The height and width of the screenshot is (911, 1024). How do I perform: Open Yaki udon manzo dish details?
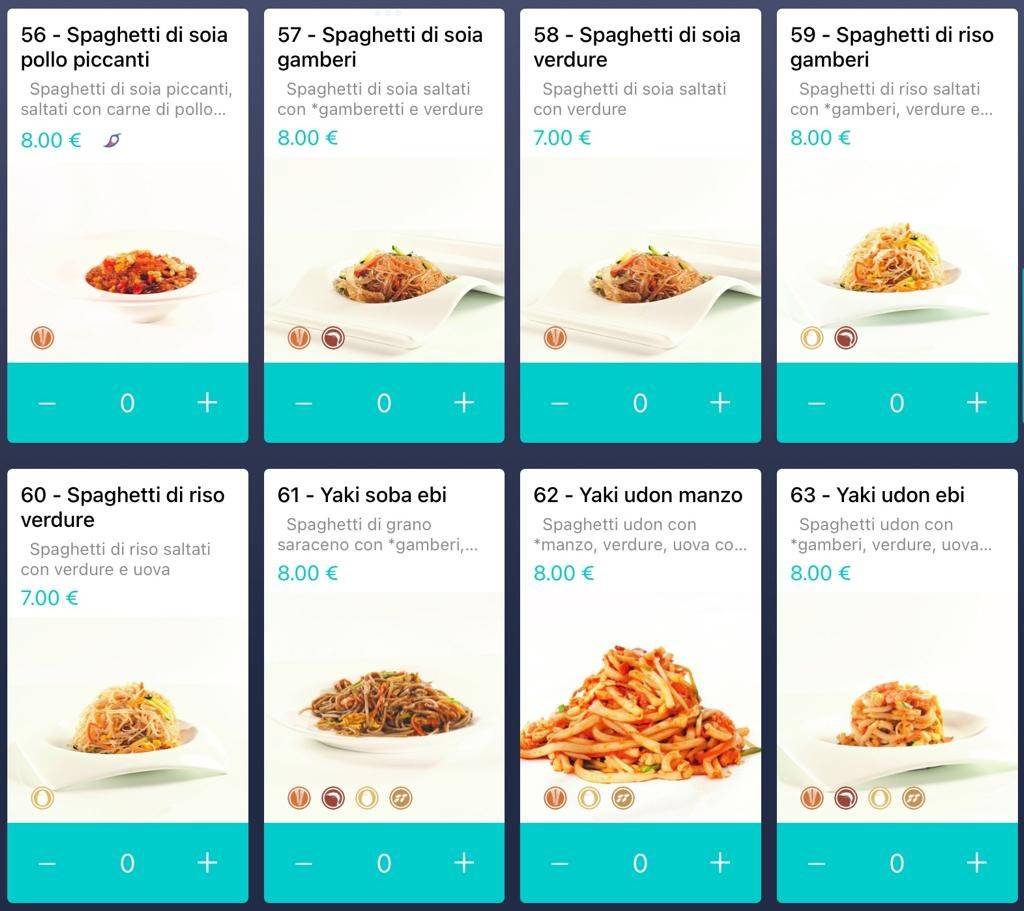(x=640, y=710)
